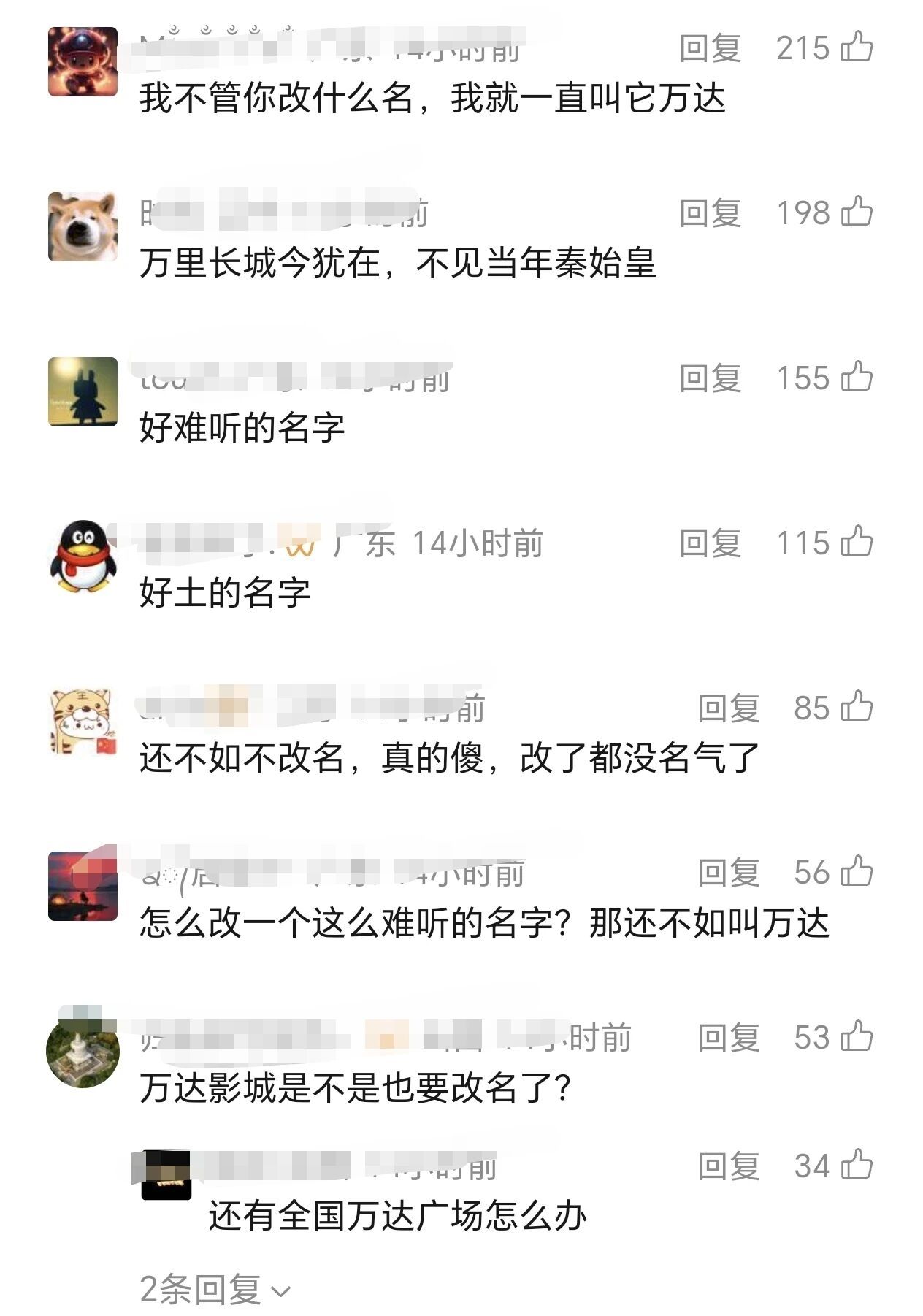Screen dimensions: 923x1316
Task: Like the comment '万达影城是不是也要改名了？'
Action: 857,1038
